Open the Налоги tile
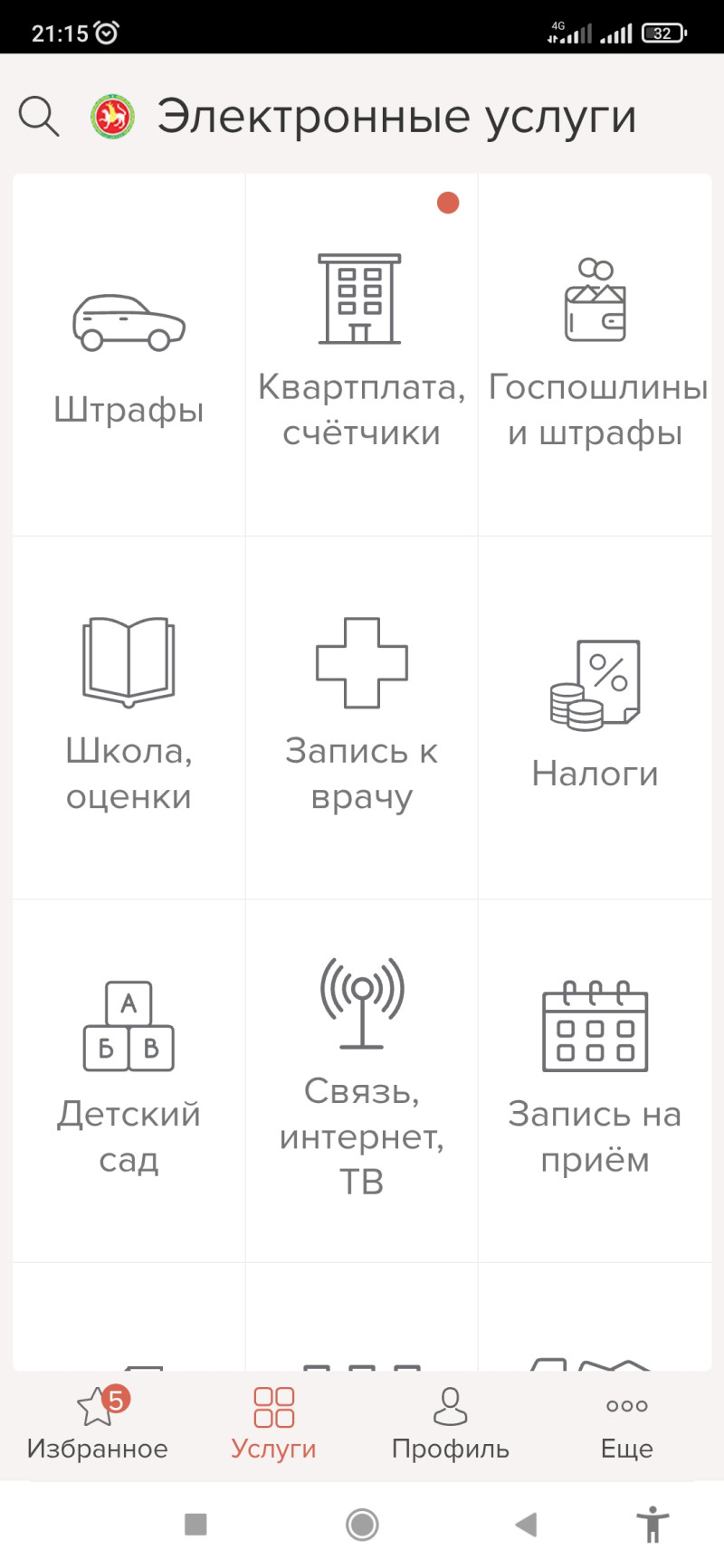The height and width of the screenshot is (1568, 724). point(595,717)
